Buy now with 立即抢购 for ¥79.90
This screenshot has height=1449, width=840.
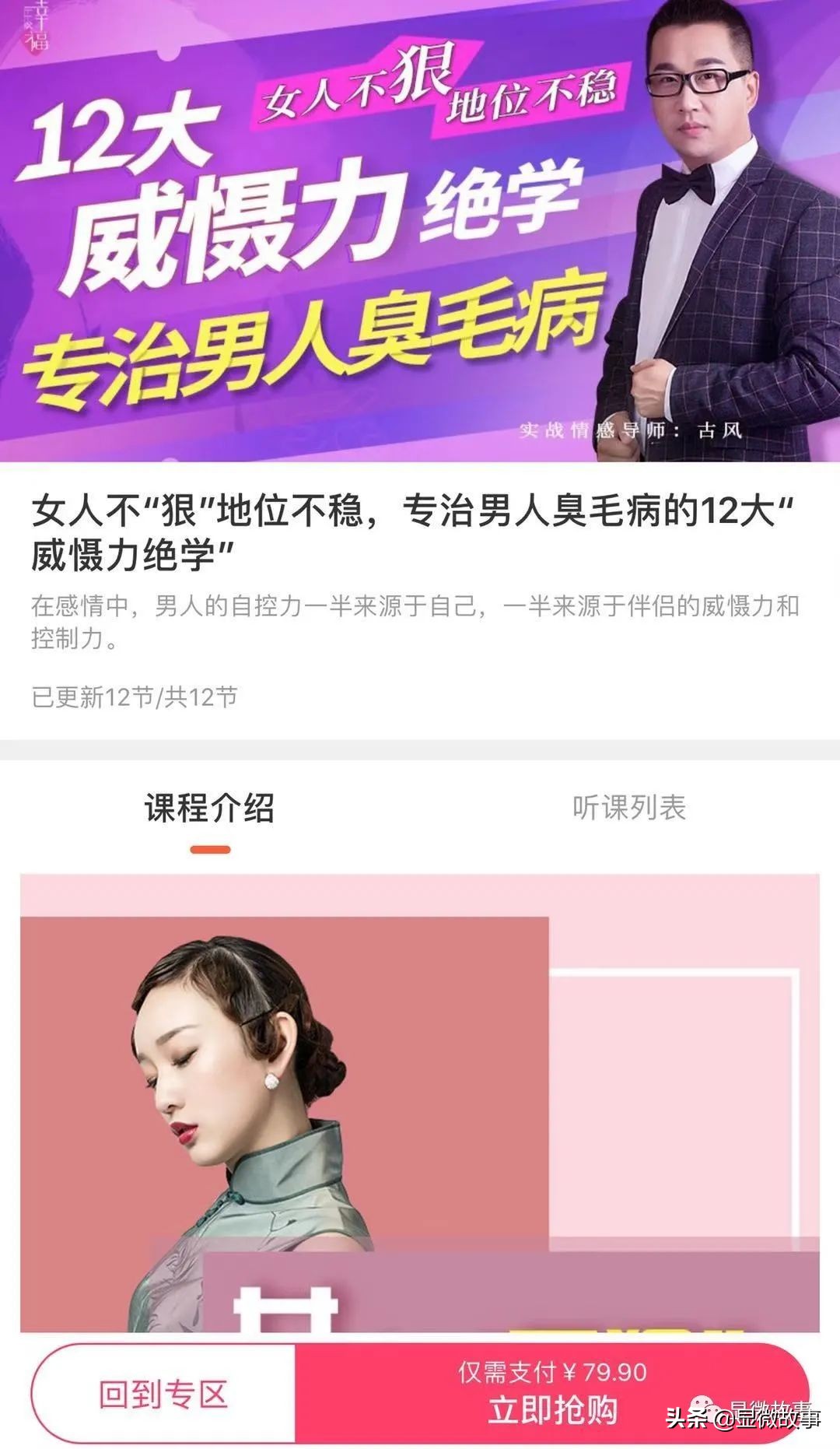pos(551,1394)
